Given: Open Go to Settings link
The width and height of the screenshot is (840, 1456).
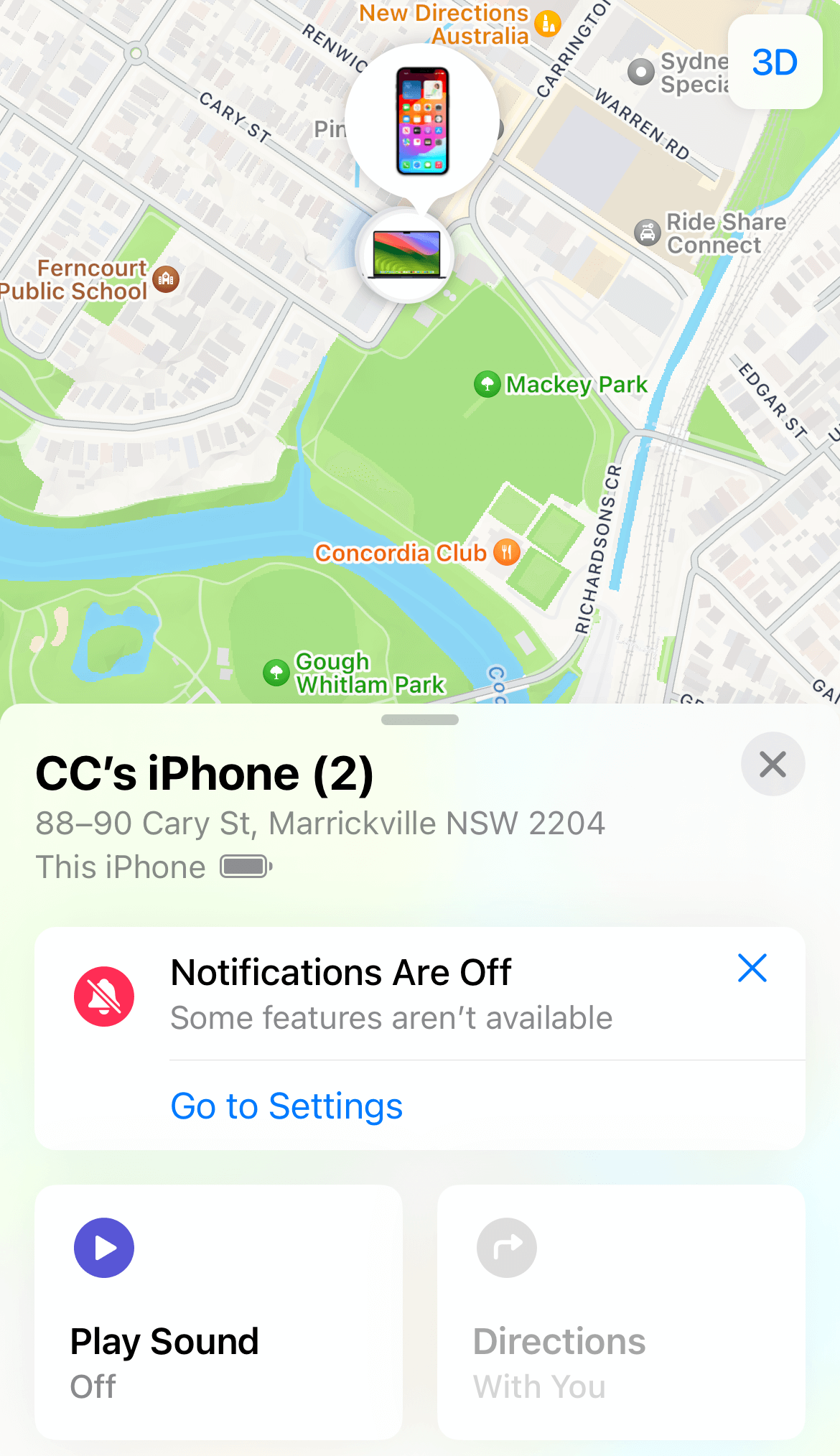Looking at the screenshot, I should tap(286, 1106).
